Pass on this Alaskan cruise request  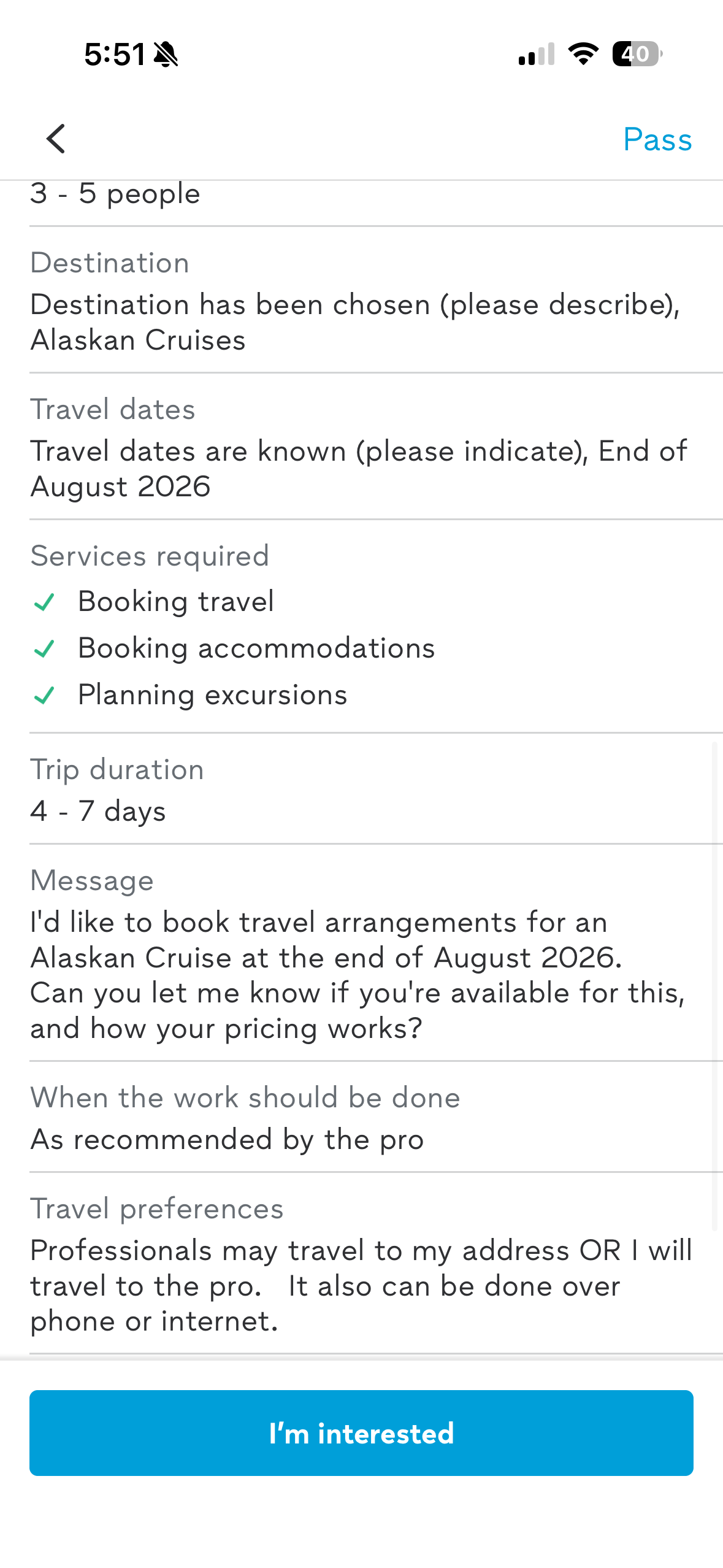657,140
